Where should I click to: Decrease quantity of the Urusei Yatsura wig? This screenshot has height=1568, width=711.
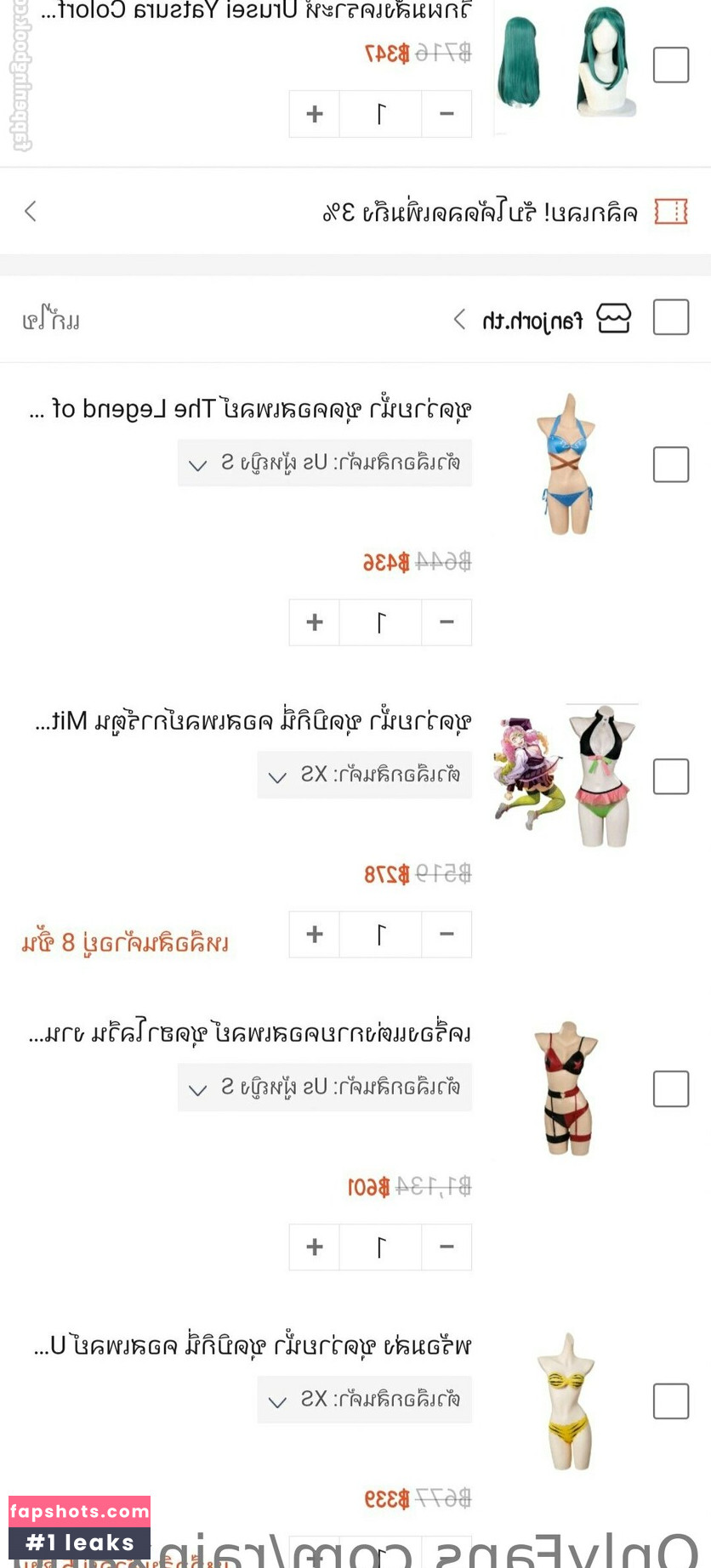point(447,114)
